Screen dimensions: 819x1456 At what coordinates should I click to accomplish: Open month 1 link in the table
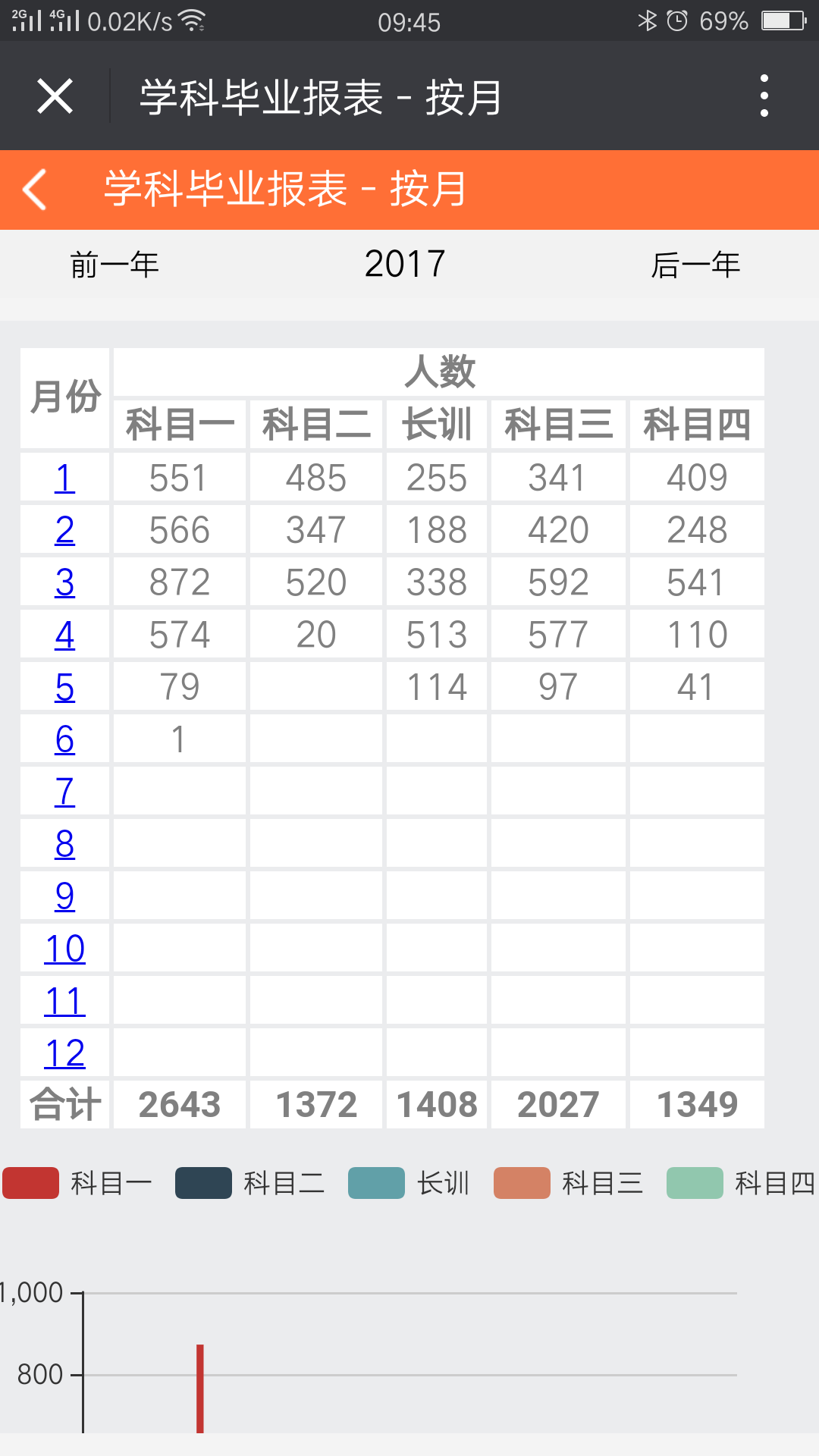(64, 478)
